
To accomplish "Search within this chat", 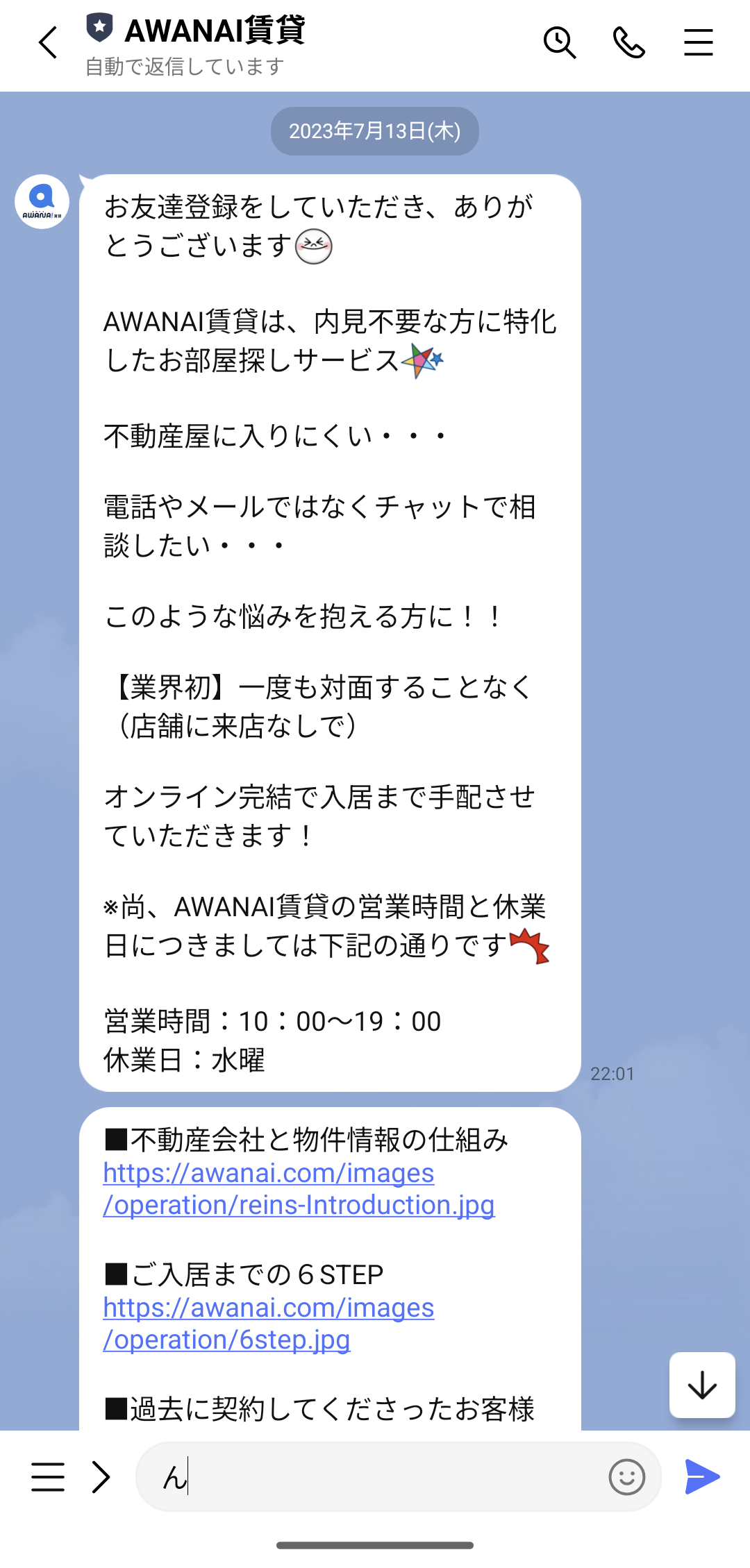I will coord(560,43).
